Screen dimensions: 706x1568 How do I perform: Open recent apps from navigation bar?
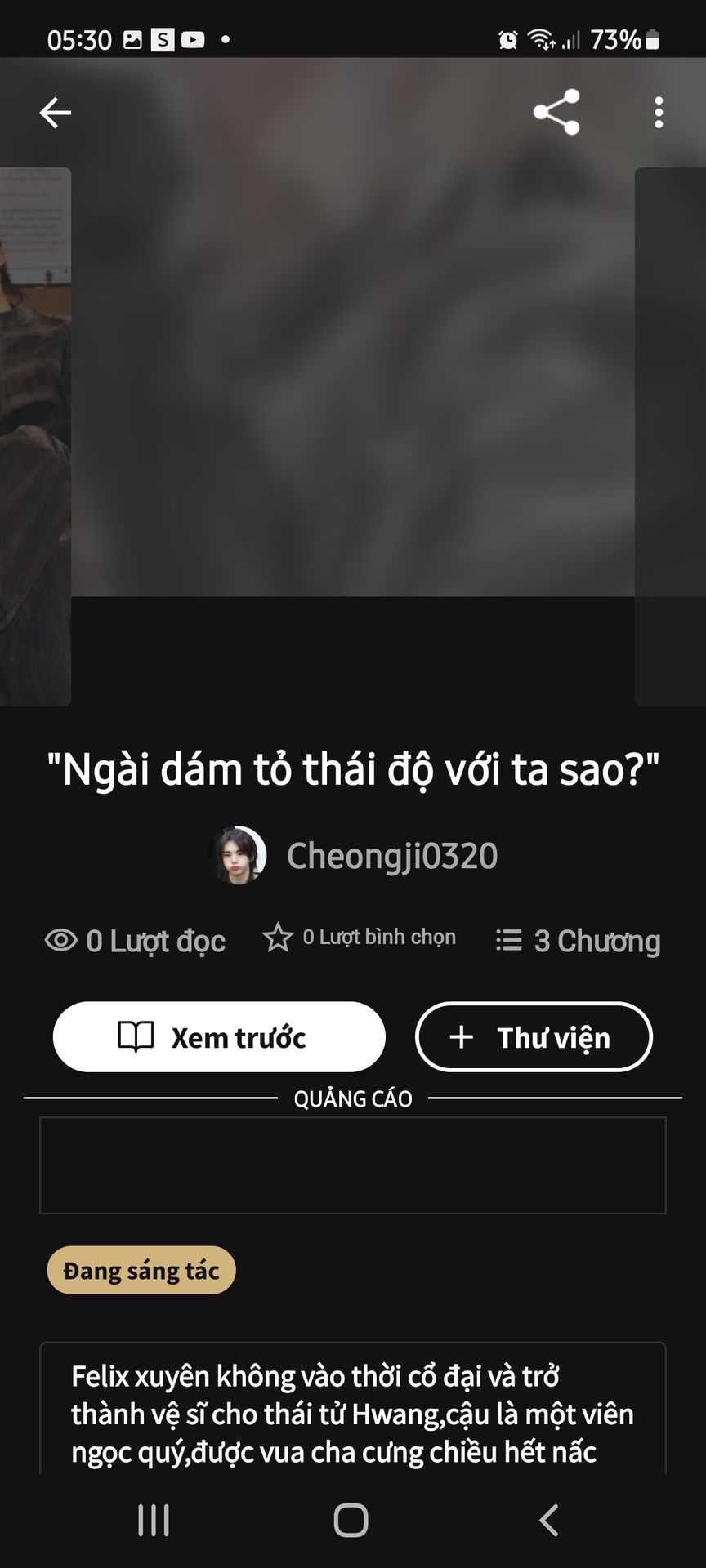coord(154,1521)
